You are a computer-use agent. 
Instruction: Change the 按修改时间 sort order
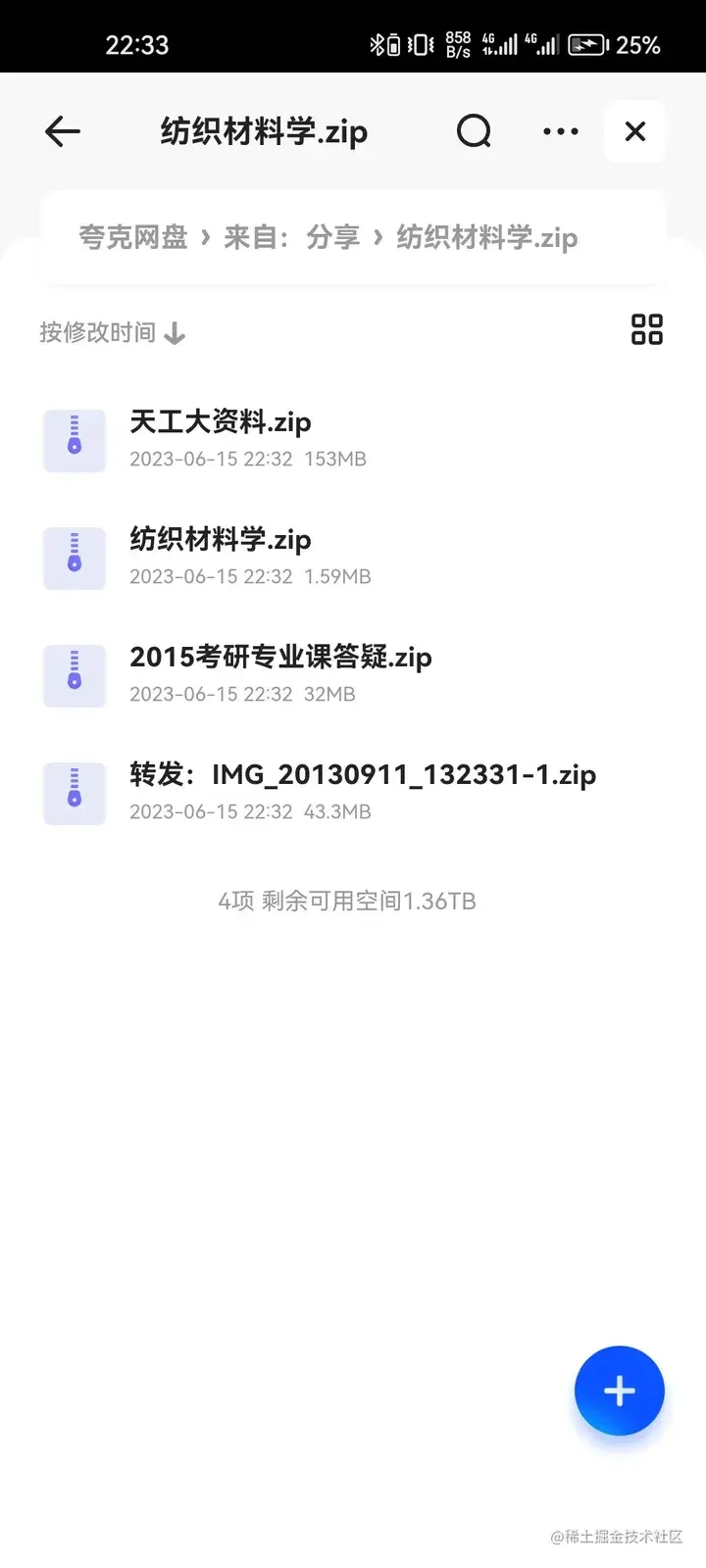pyautogui.click(x=112, y=333)
